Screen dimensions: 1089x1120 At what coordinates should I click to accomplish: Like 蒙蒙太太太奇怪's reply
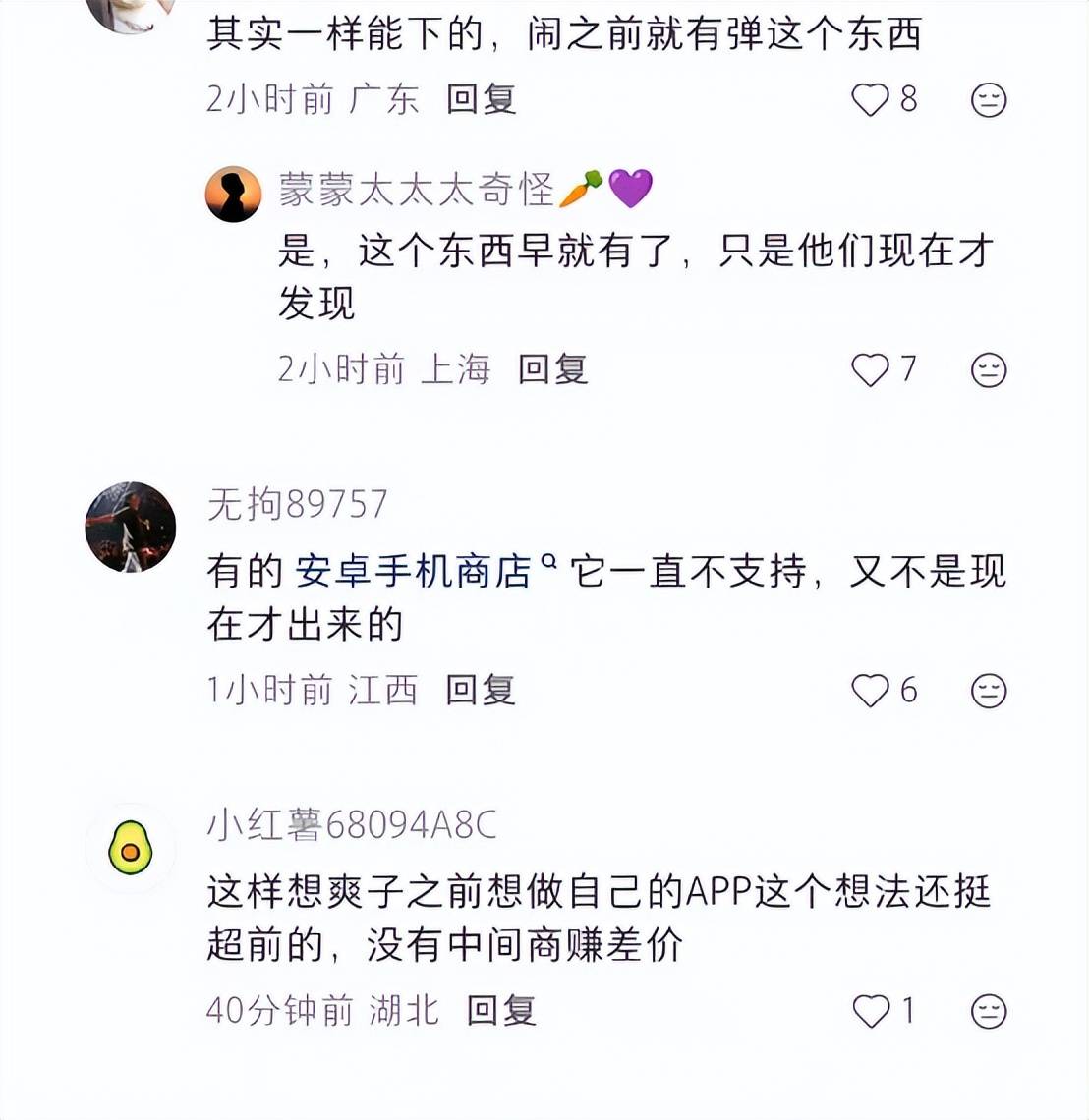tap(871, 369)
